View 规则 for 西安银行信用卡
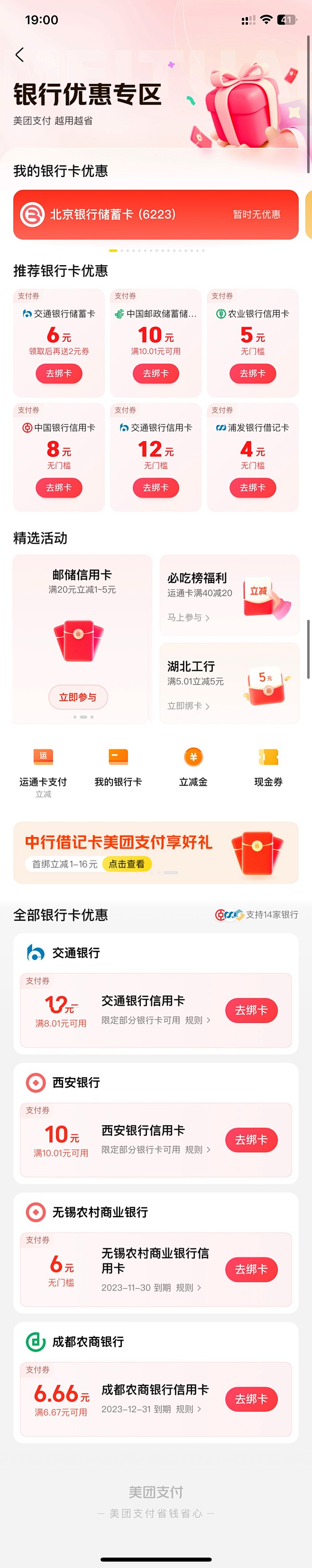 pos(197,1150)
